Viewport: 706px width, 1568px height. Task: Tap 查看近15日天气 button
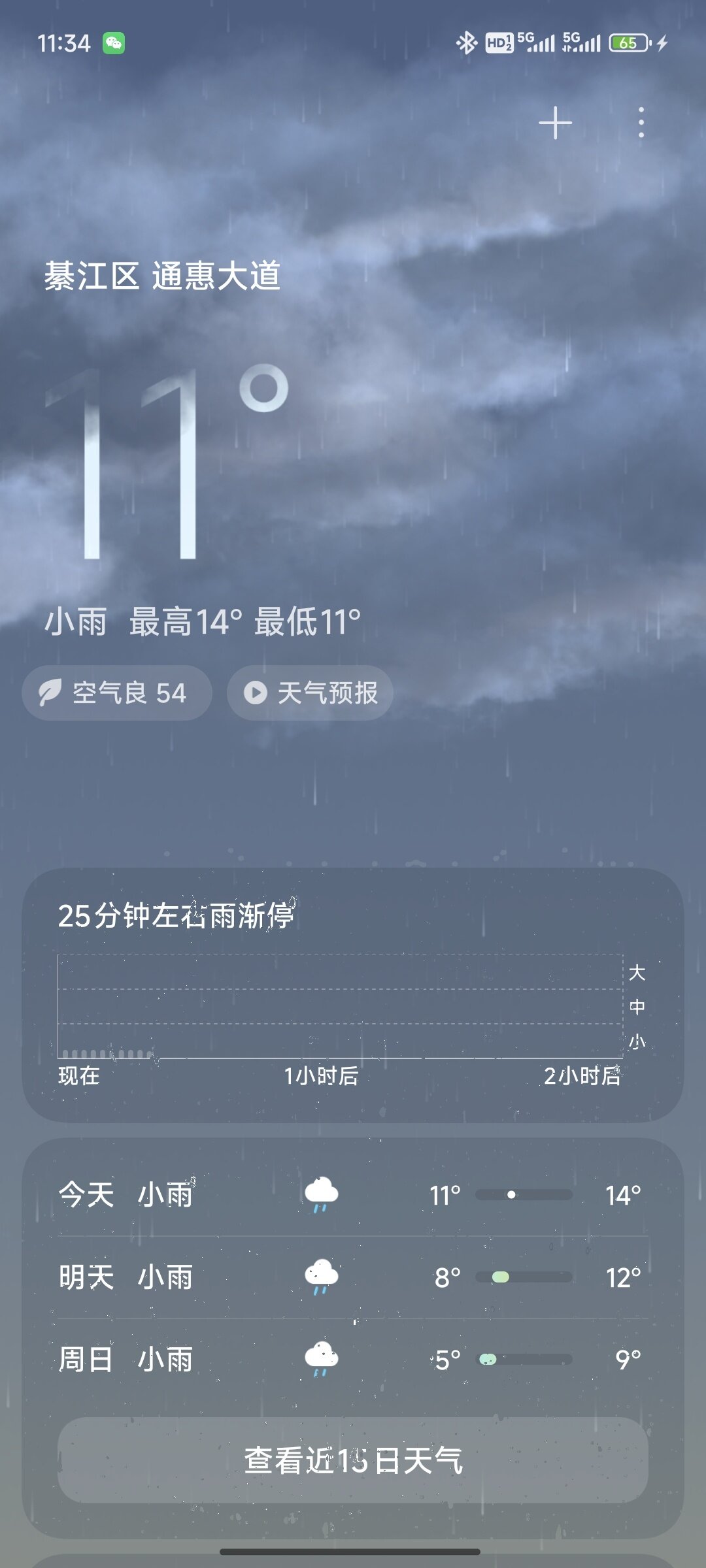[x=353, y=1460]
